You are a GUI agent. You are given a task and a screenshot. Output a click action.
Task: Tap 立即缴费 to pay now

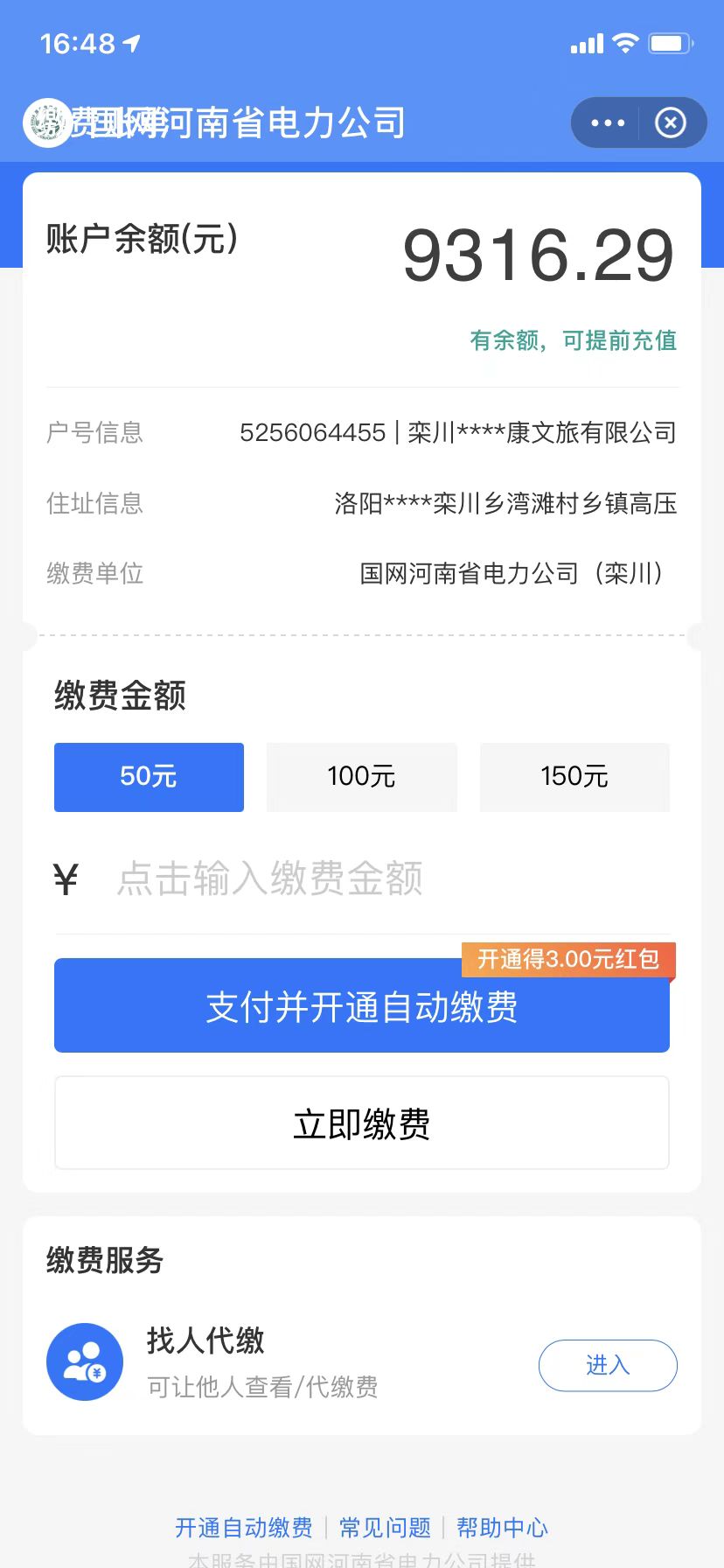(361, 1124)
